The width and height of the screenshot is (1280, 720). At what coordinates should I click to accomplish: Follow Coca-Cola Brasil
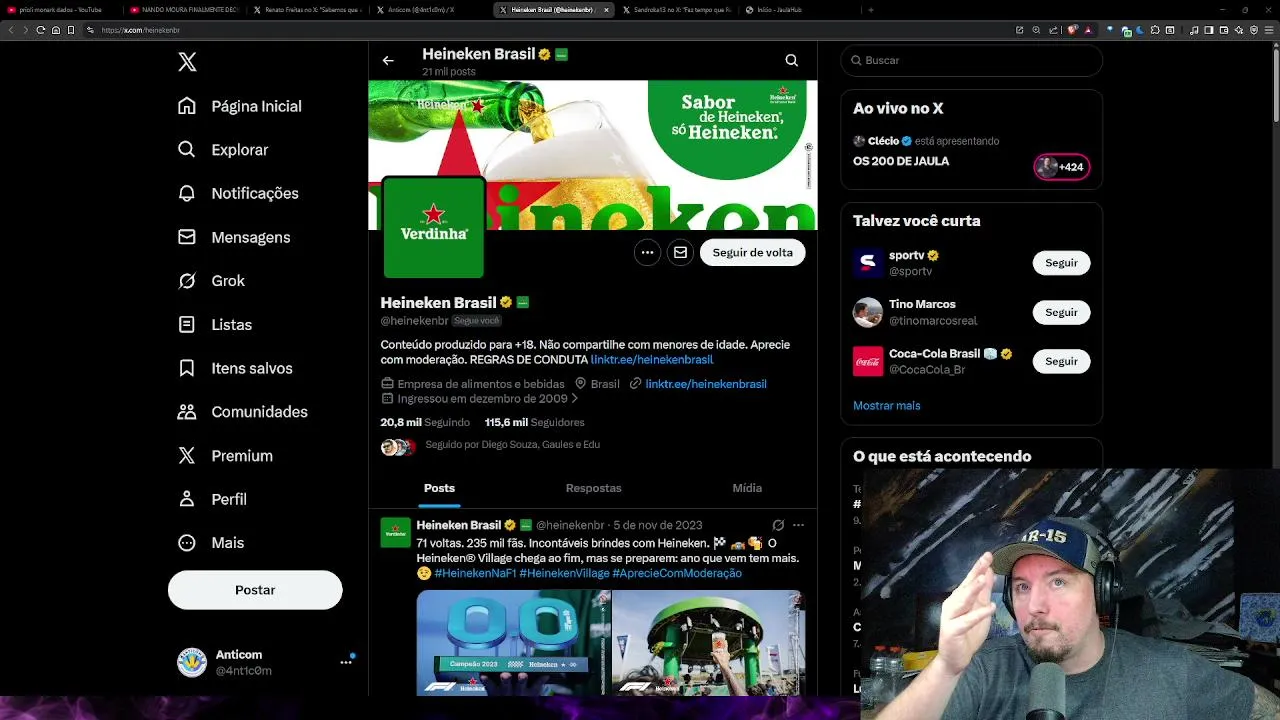click(x=1061, y=361)
